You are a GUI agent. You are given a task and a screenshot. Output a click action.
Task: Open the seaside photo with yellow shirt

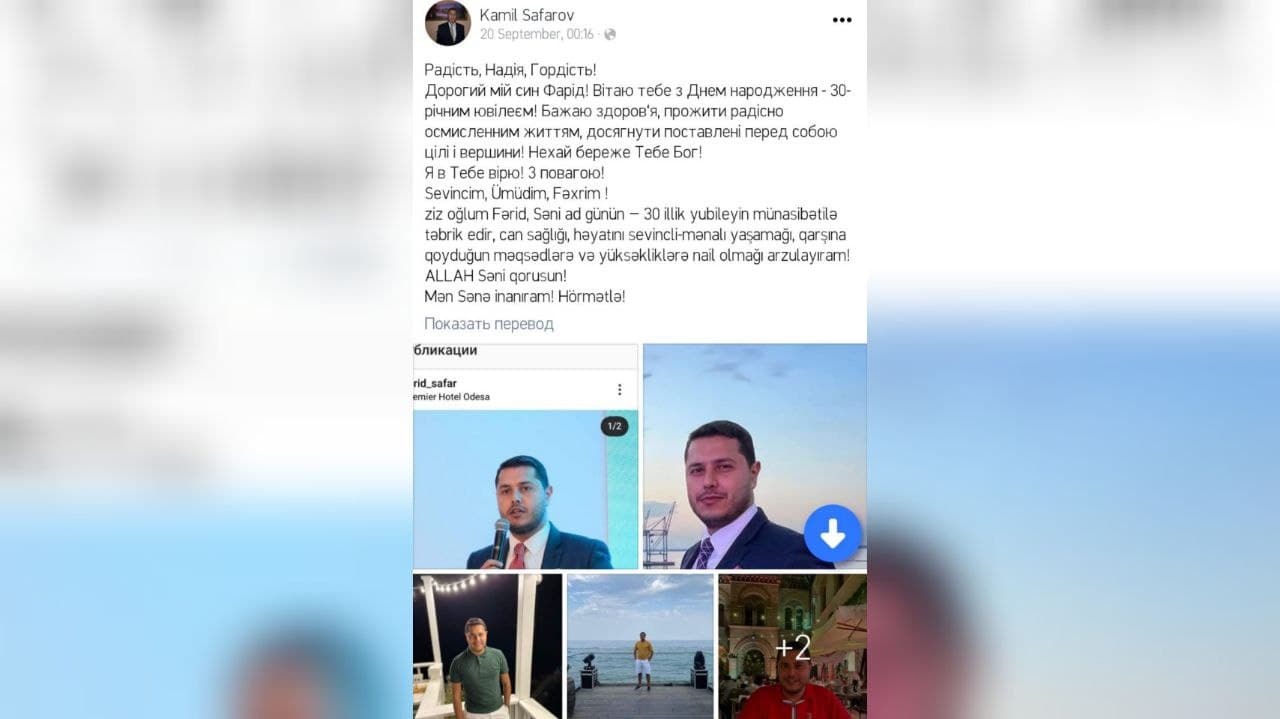pos(640,646)
